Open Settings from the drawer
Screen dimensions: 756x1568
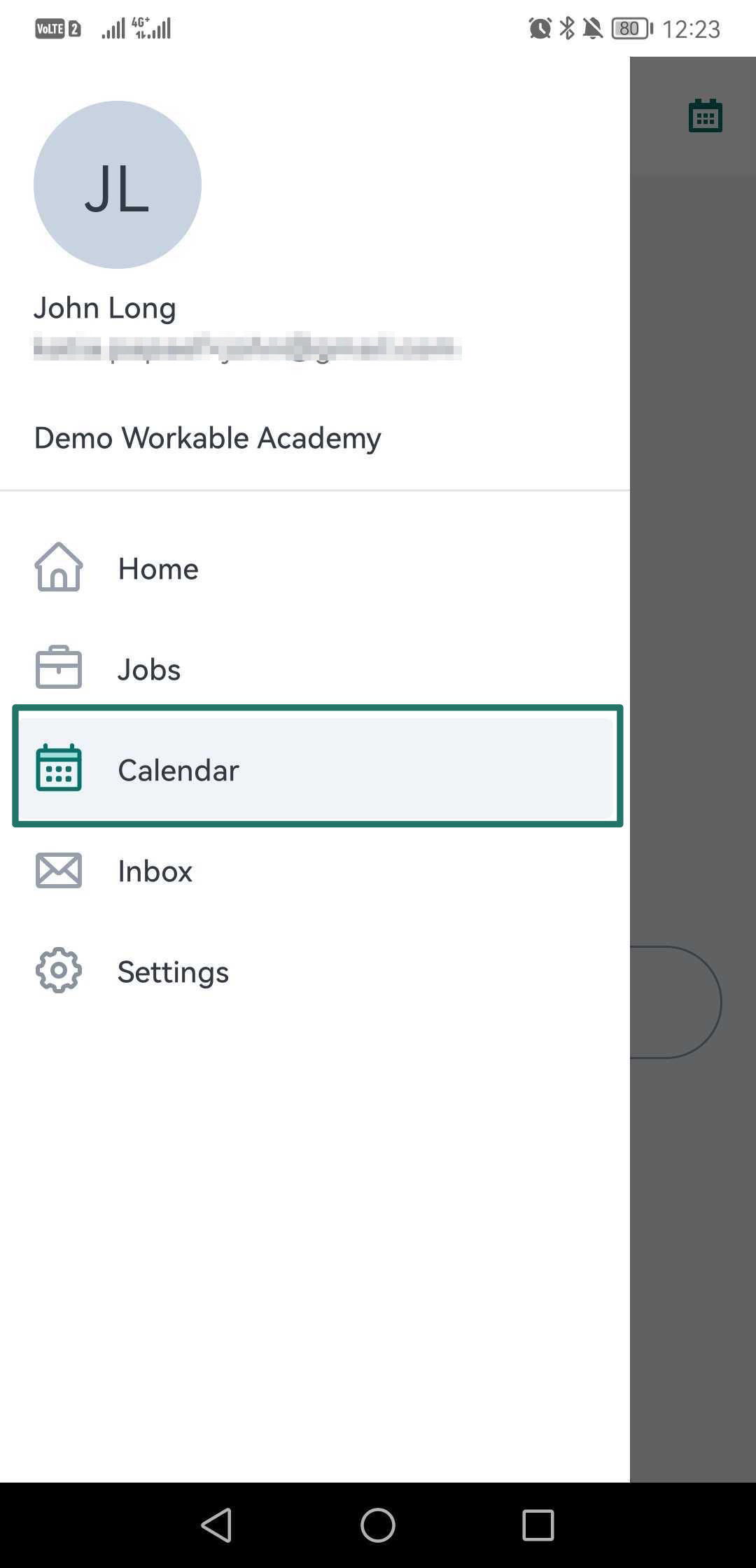coord(315,971)
